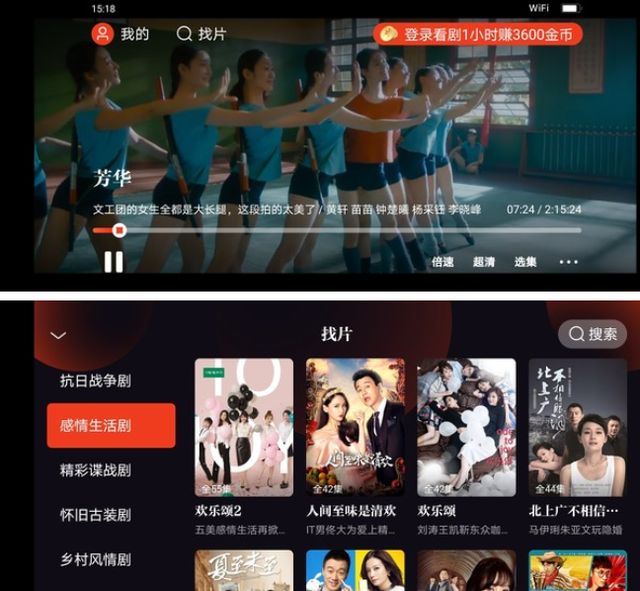Tap the 登录看剧 gold coin banner
This screenshot has height=591, width=640.
point(477,34)
